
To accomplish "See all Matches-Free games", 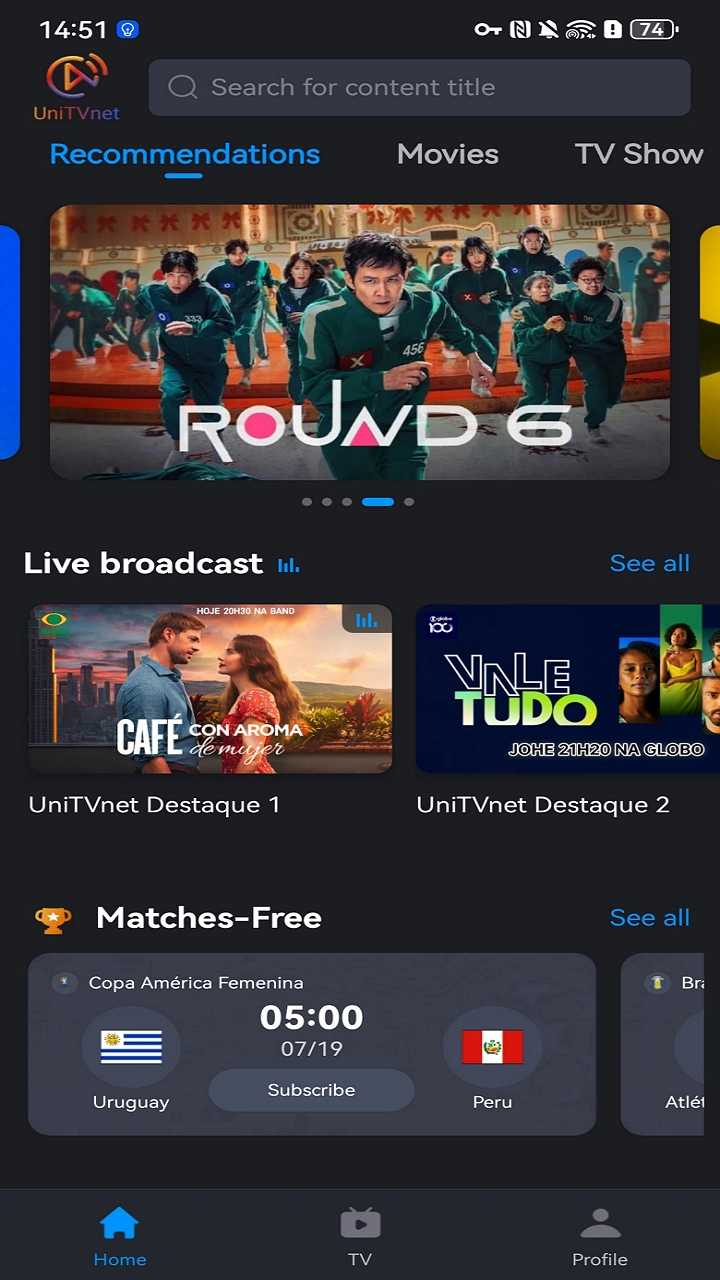I will (x=649, y=918).
